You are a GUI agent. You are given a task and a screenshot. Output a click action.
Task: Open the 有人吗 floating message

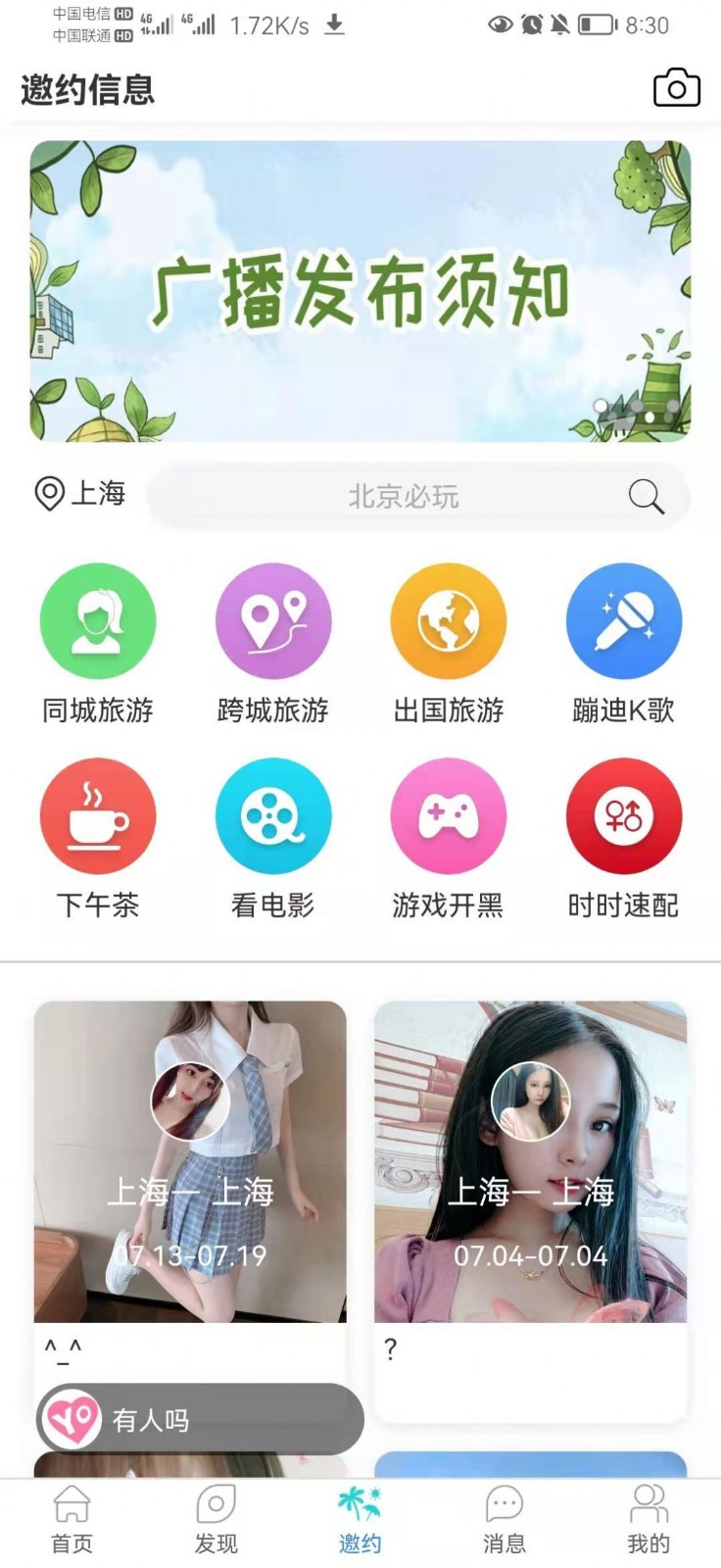200,1419
